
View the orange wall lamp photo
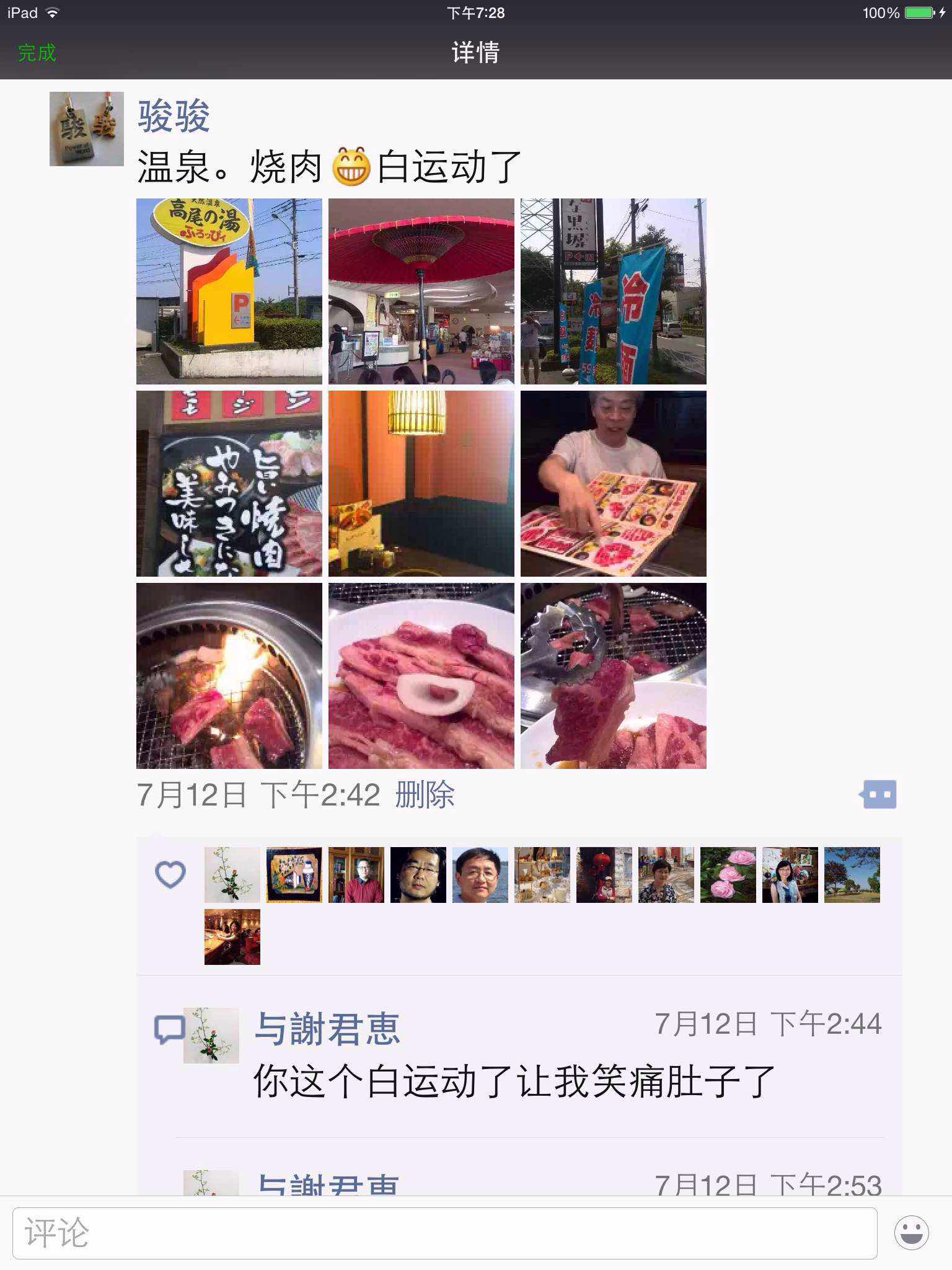pos(421,484)
